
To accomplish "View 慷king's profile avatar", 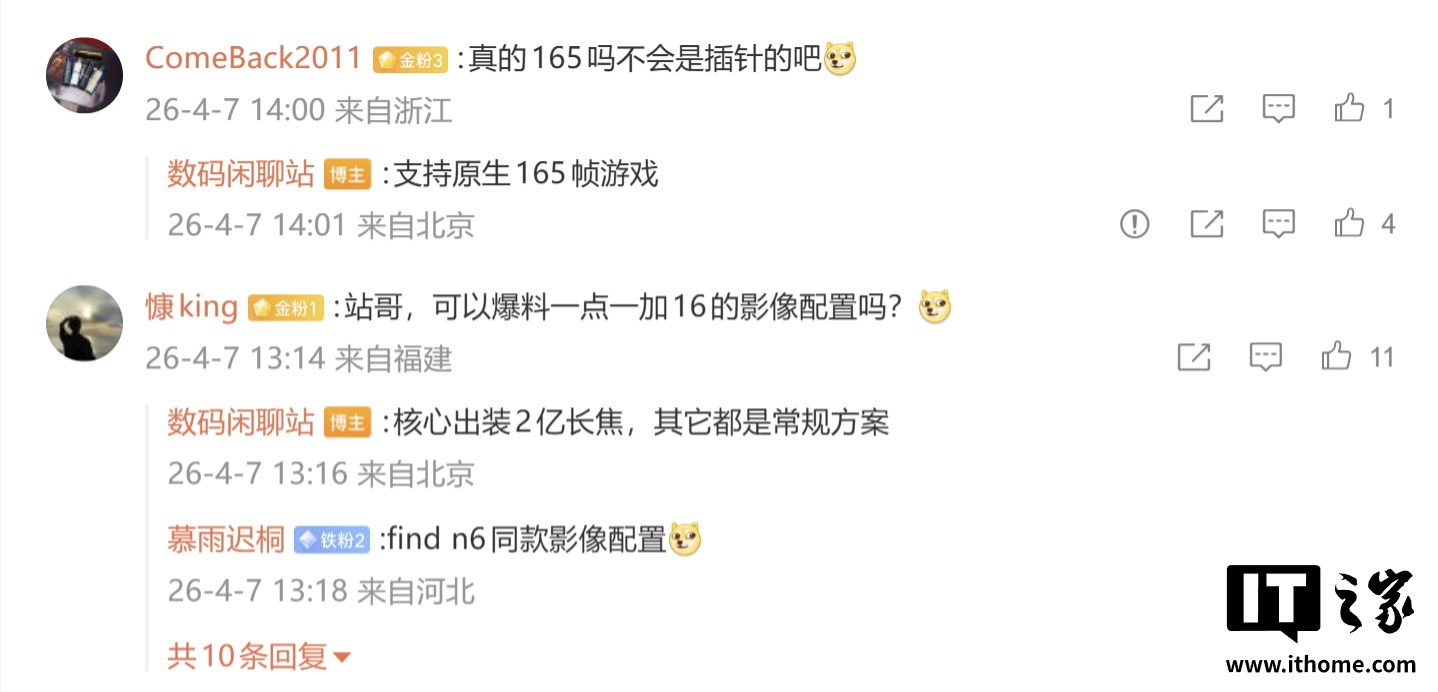I will pyautogui.click(x=85, y=323).
